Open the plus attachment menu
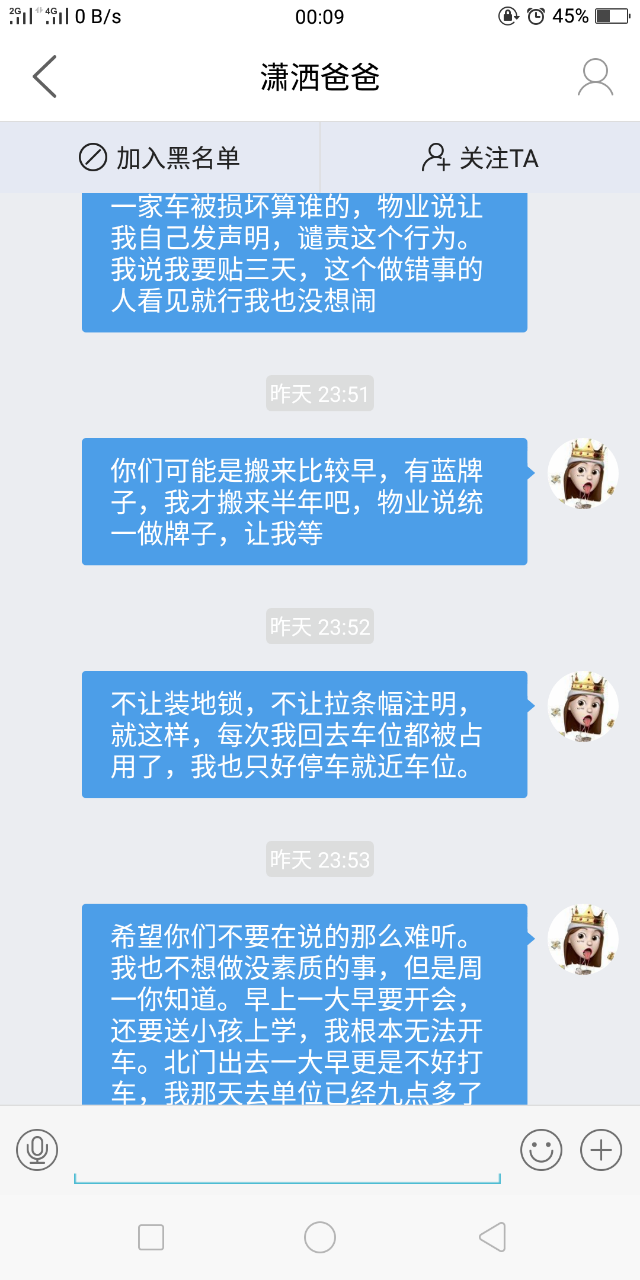The width and height of the screenshot is (640, 1280). (x=601, y=1150)
